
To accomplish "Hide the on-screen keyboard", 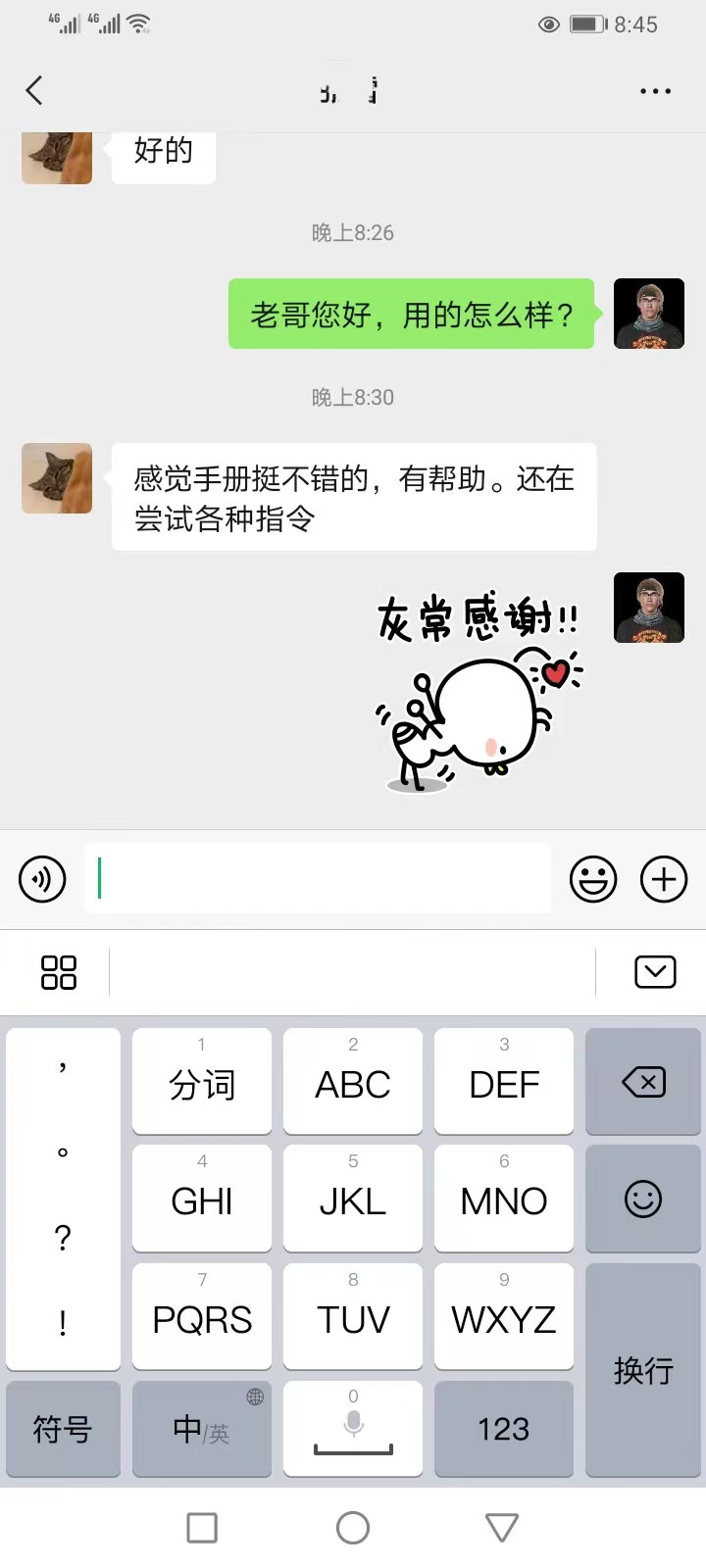I will tap(655, 972).
